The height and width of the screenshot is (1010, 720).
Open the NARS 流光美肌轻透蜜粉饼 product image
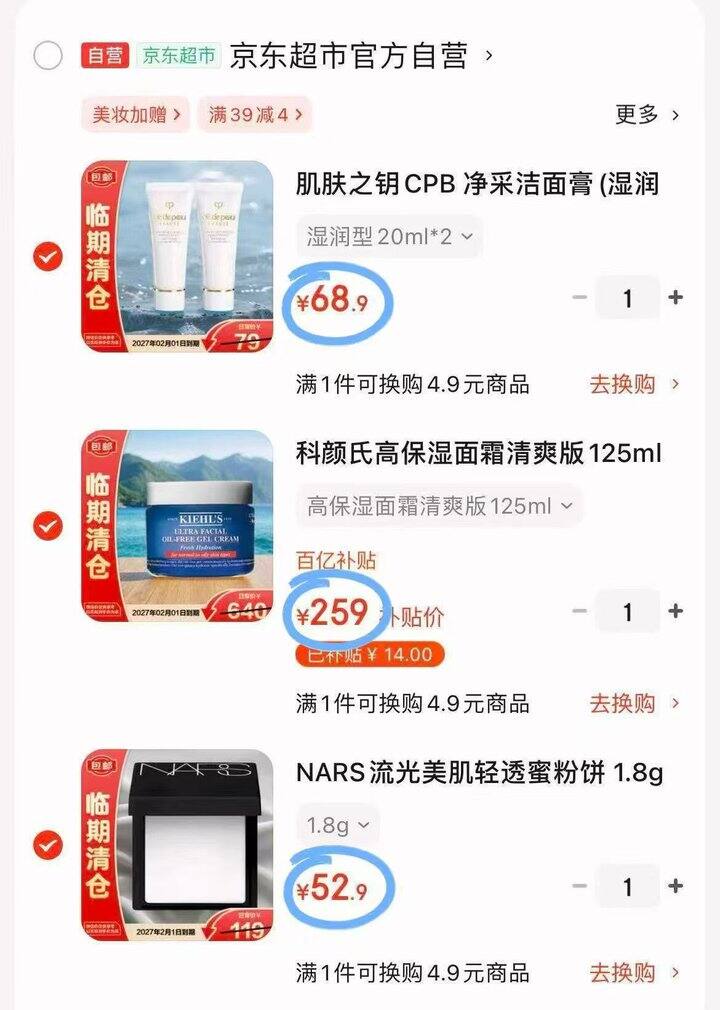[177, 846]
